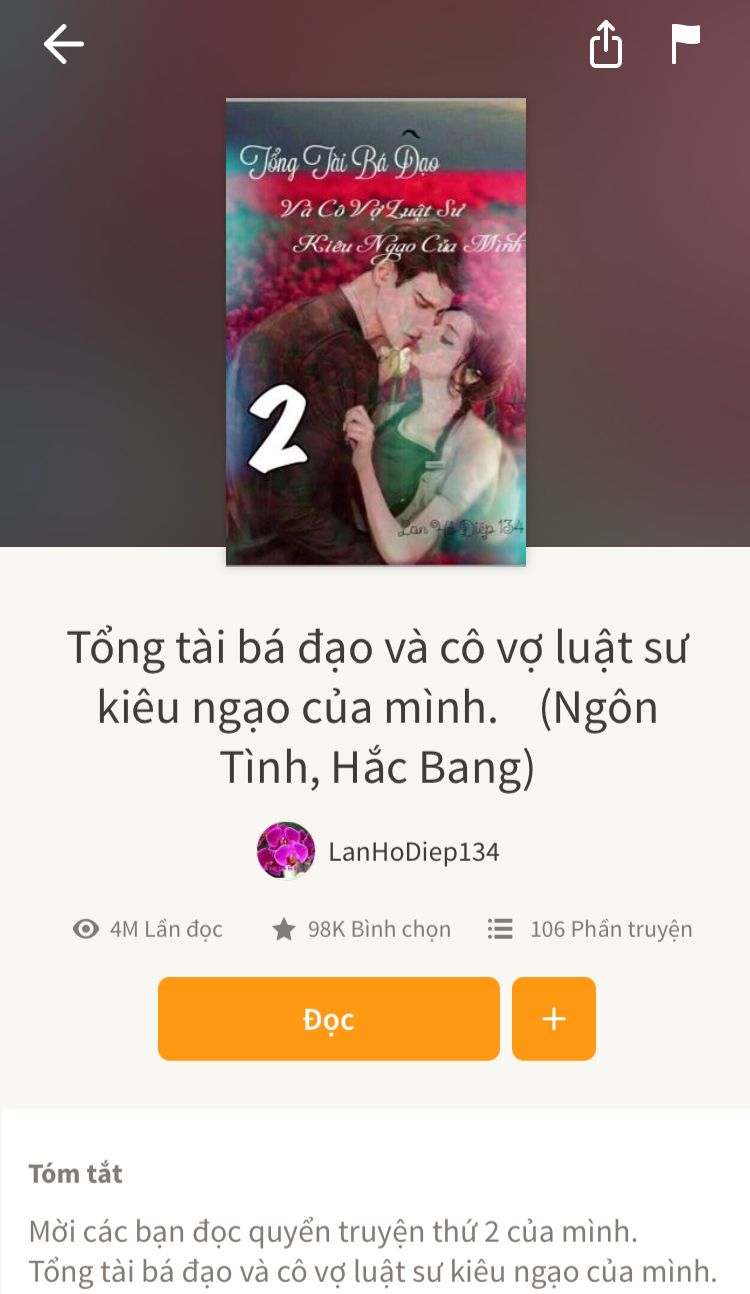Share this story
Image resolution: width=750 pixels, height=1294 pixels.
tap(606, 45)
